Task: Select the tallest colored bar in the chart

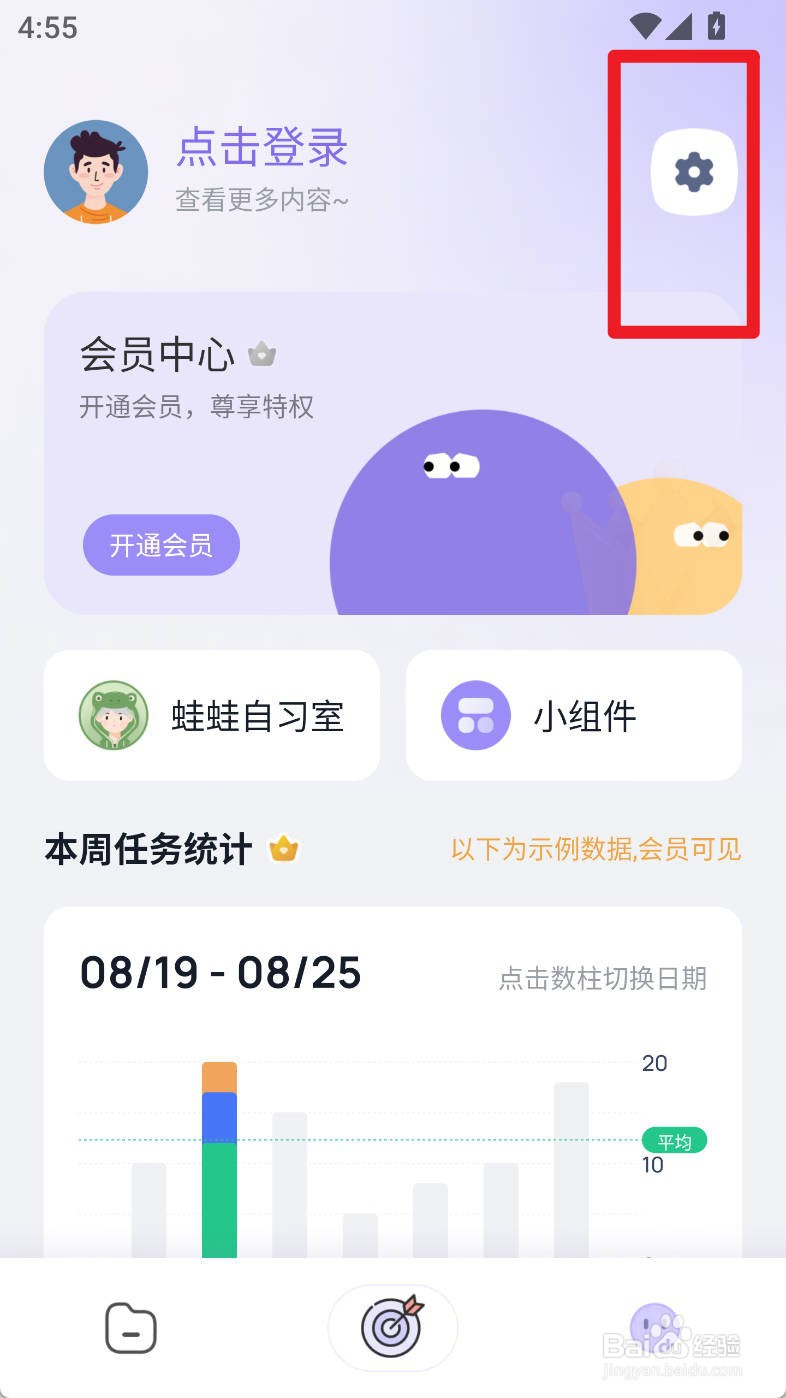Action: 219,1160
